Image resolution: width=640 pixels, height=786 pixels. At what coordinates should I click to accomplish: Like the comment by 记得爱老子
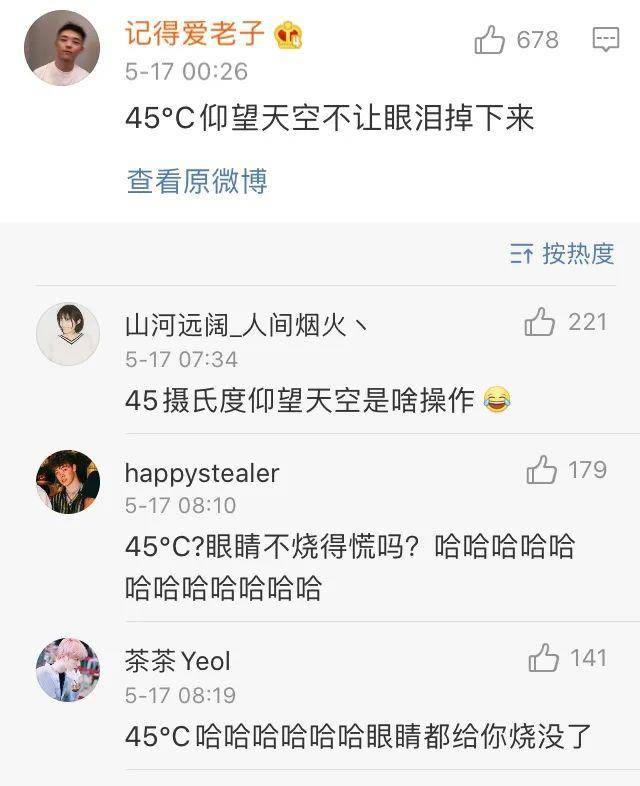(x=490, y=40)
